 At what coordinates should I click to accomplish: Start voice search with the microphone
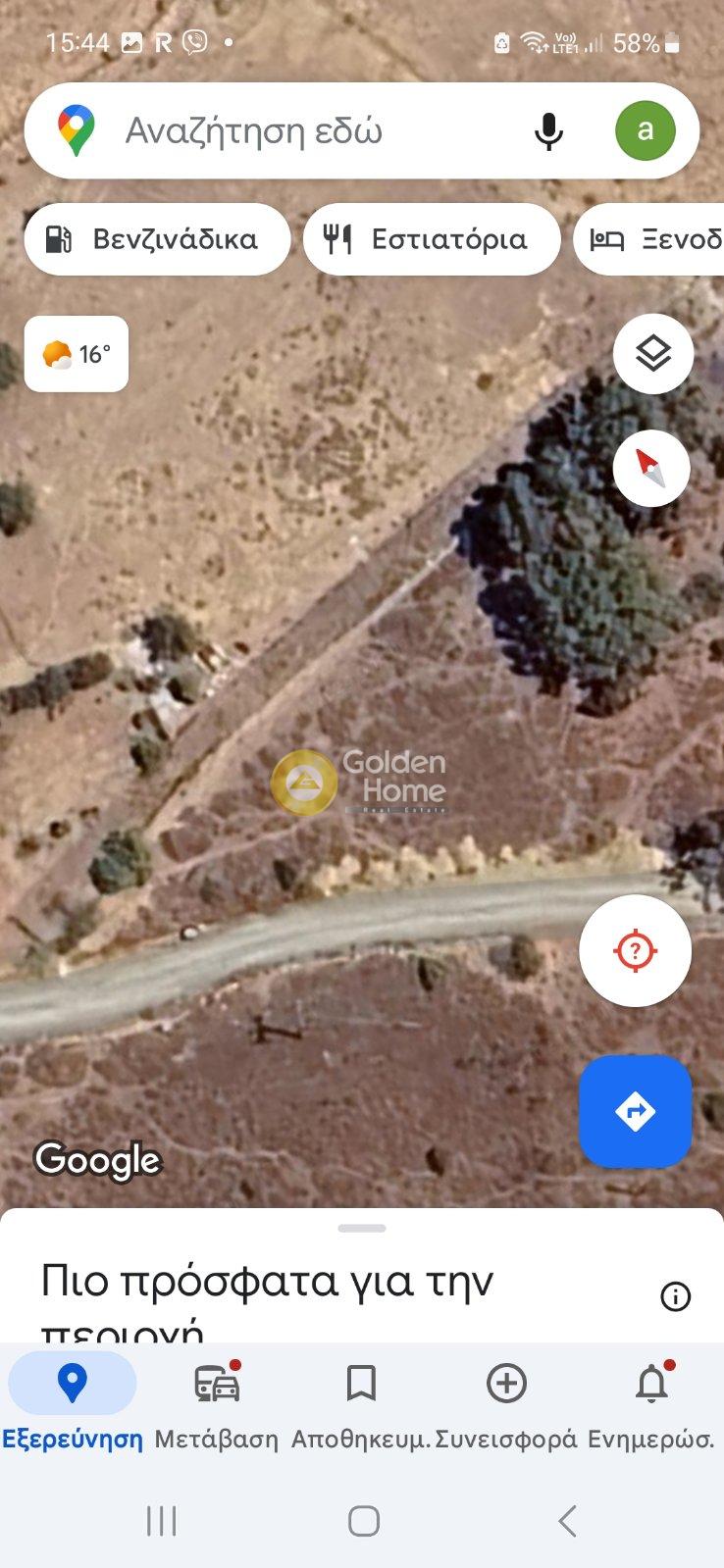tap(548, 130)
